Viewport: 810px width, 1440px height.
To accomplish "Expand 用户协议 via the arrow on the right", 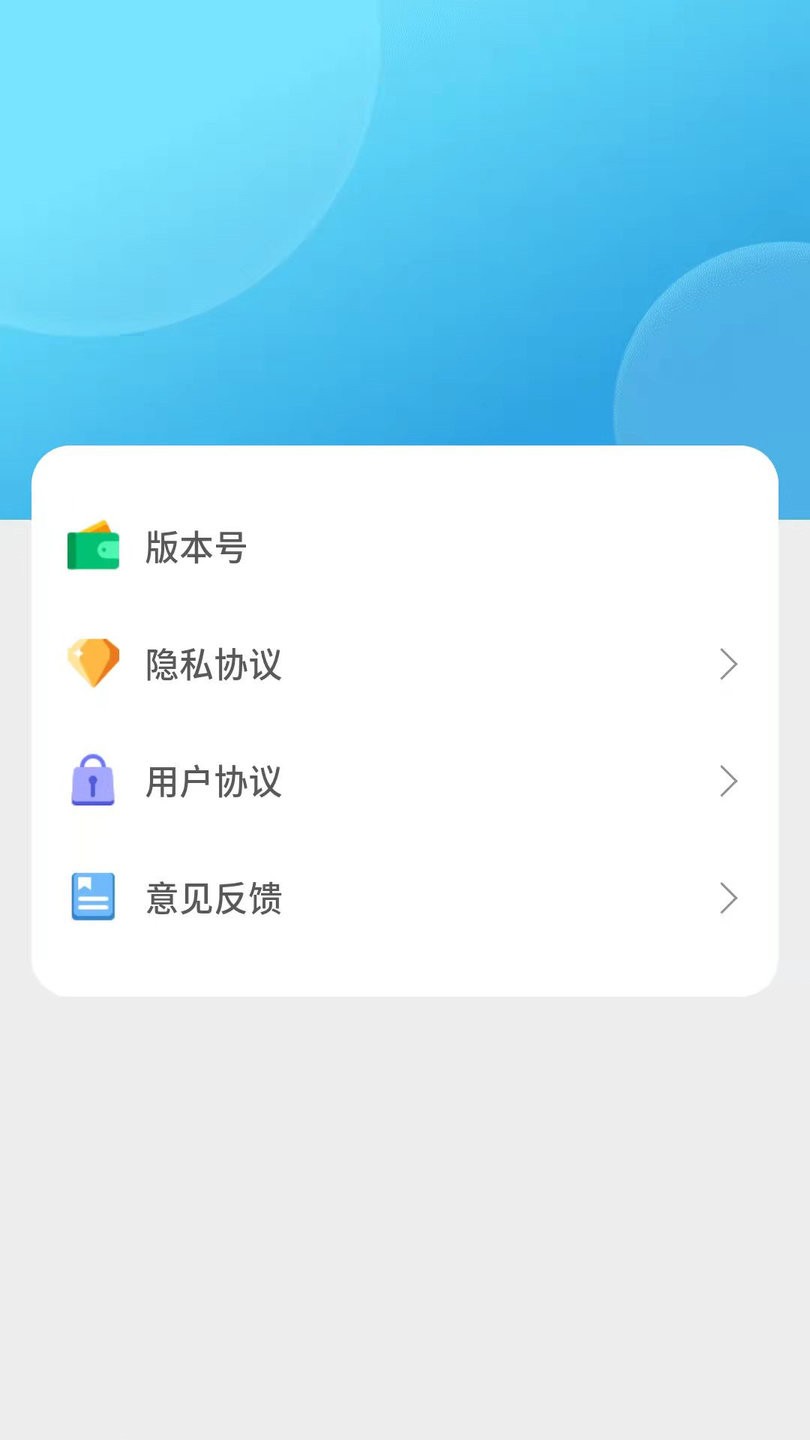I will tap(729, 781).
